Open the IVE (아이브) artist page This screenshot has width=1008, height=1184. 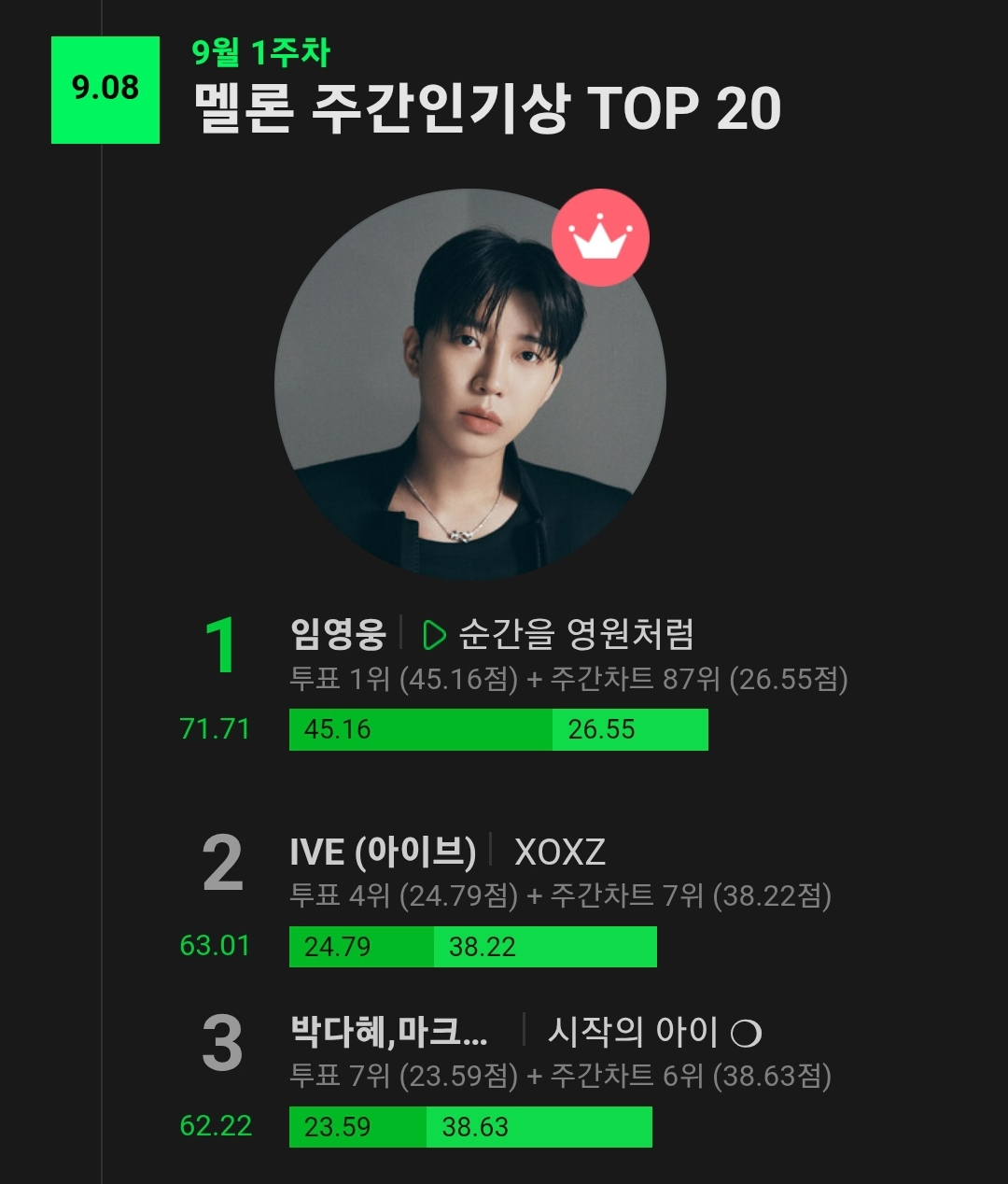[383, 852]
